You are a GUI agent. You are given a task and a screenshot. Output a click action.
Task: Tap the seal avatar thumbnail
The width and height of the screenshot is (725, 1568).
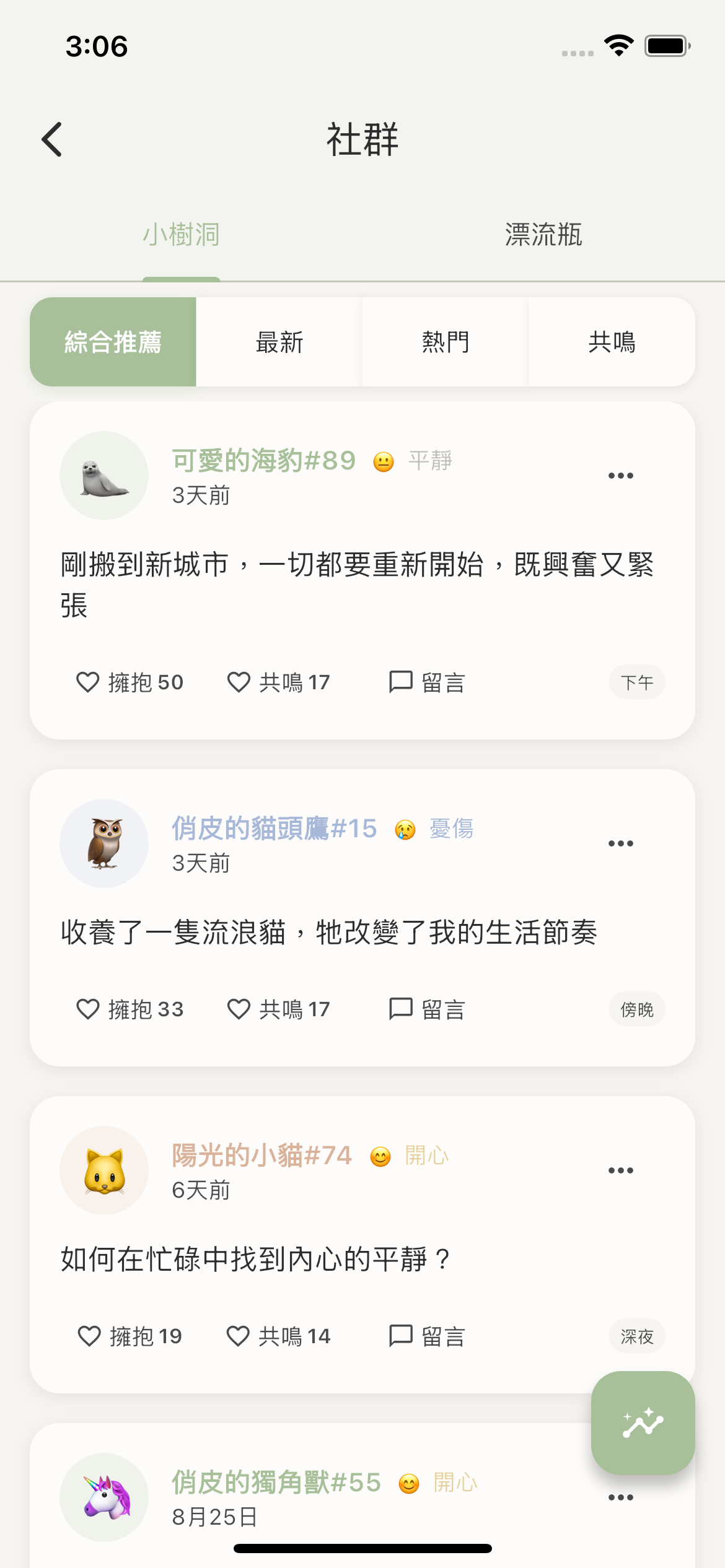pos(103,474)
